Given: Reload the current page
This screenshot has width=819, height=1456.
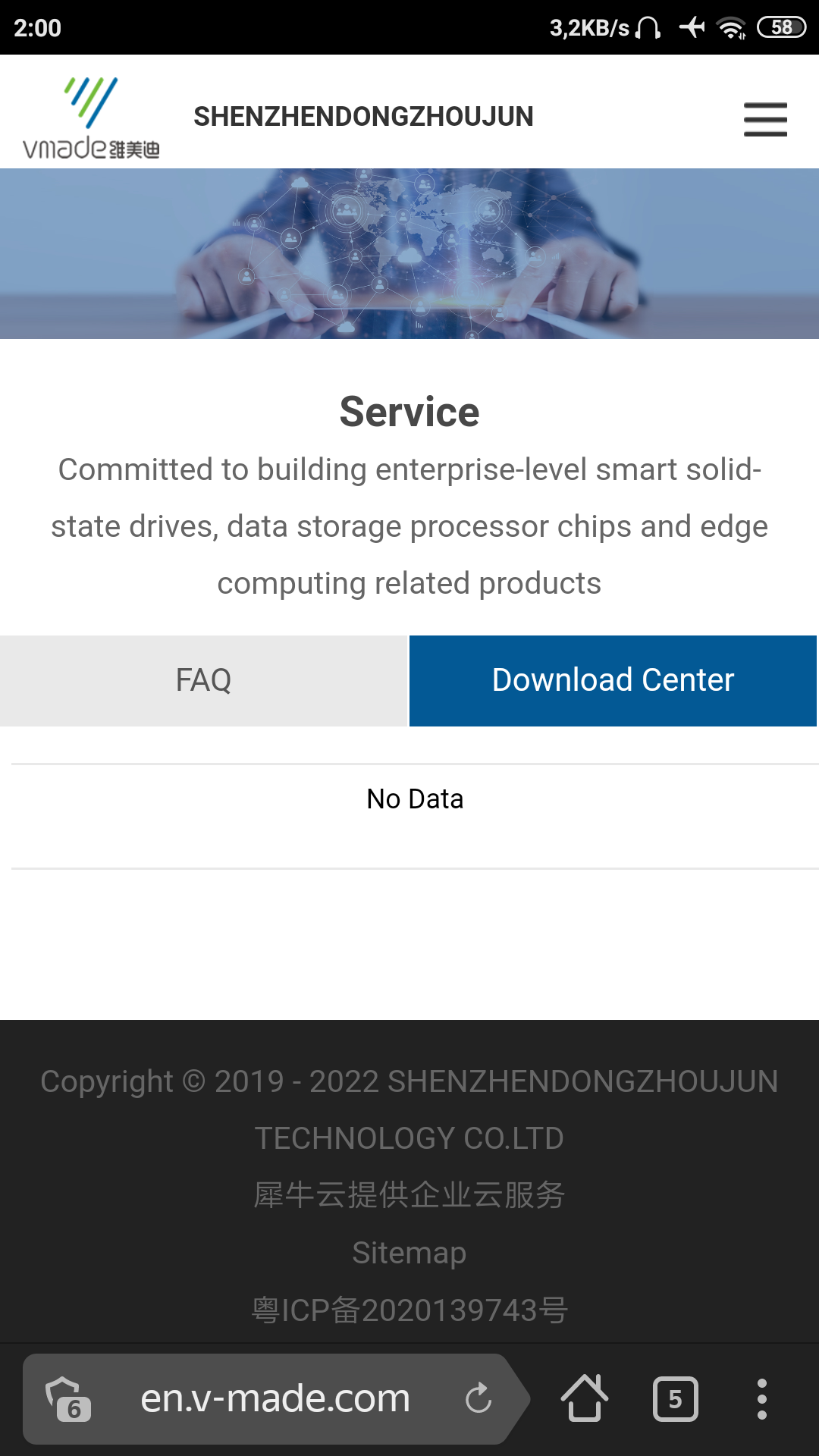Looking at the screenshot, I should tap(479, 1398).
